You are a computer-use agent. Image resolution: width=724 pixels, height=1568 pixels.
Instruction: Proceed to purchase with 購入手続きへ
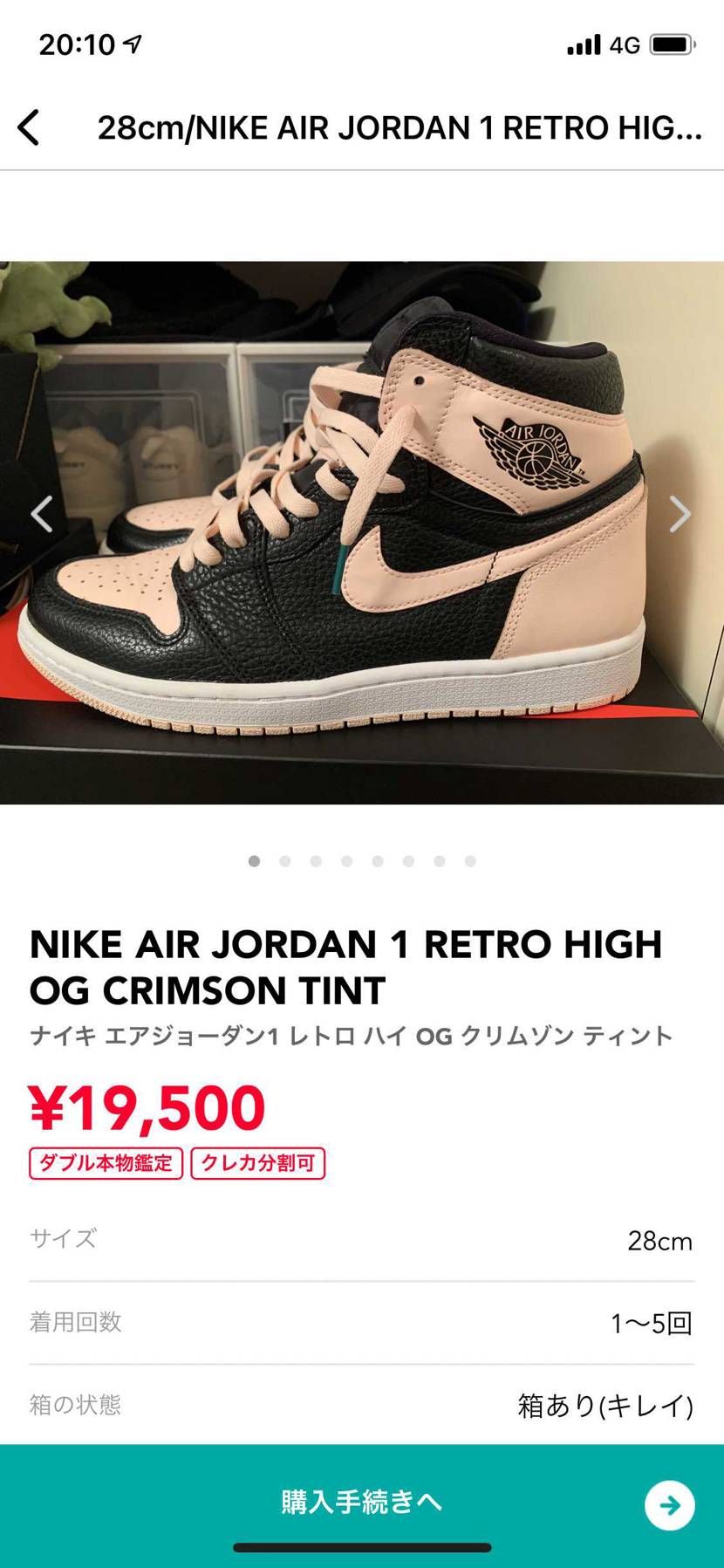tap(362, 1502)
